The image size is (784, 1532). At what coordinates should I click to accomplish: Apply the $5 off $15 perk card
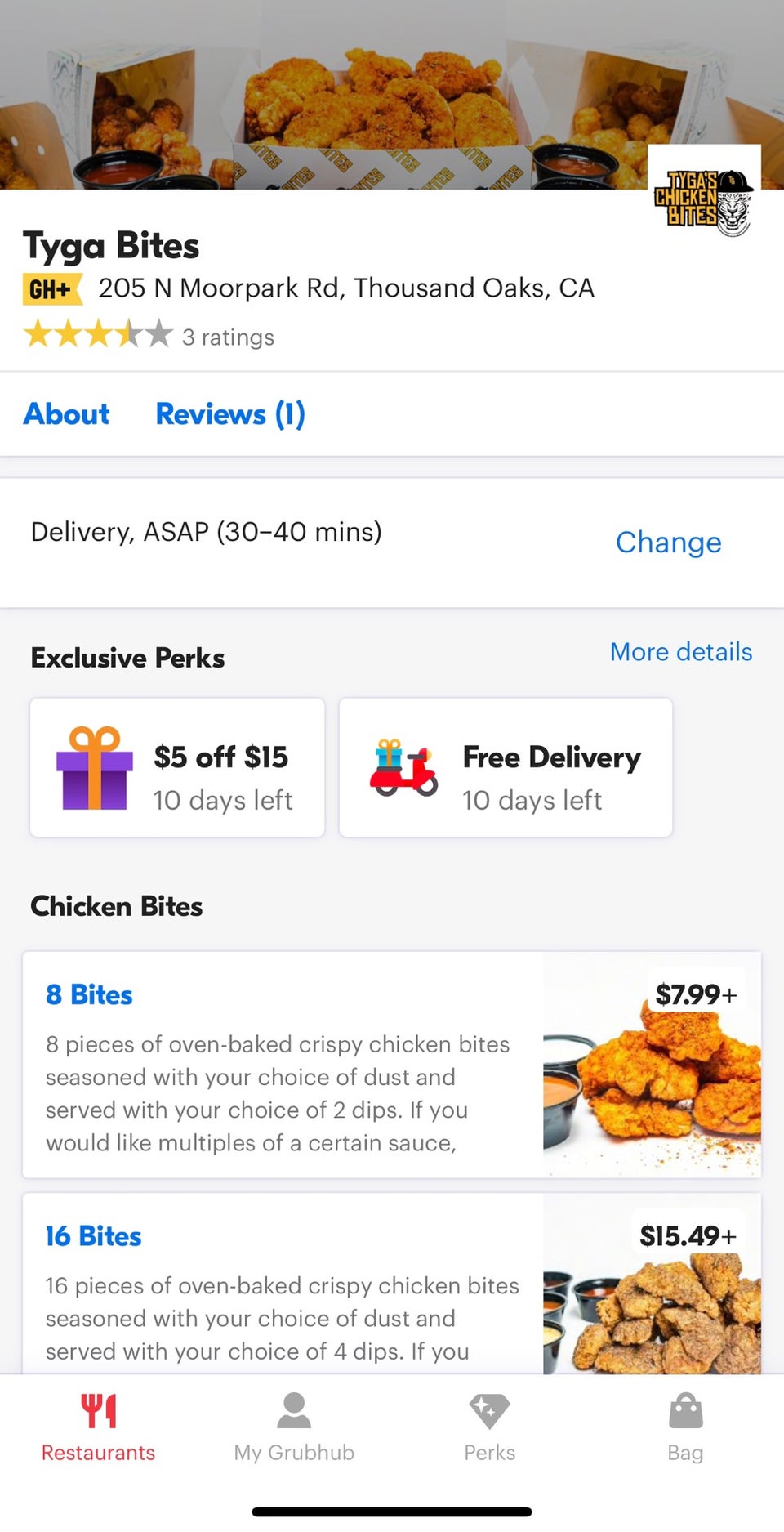click(x=176, y=767)
